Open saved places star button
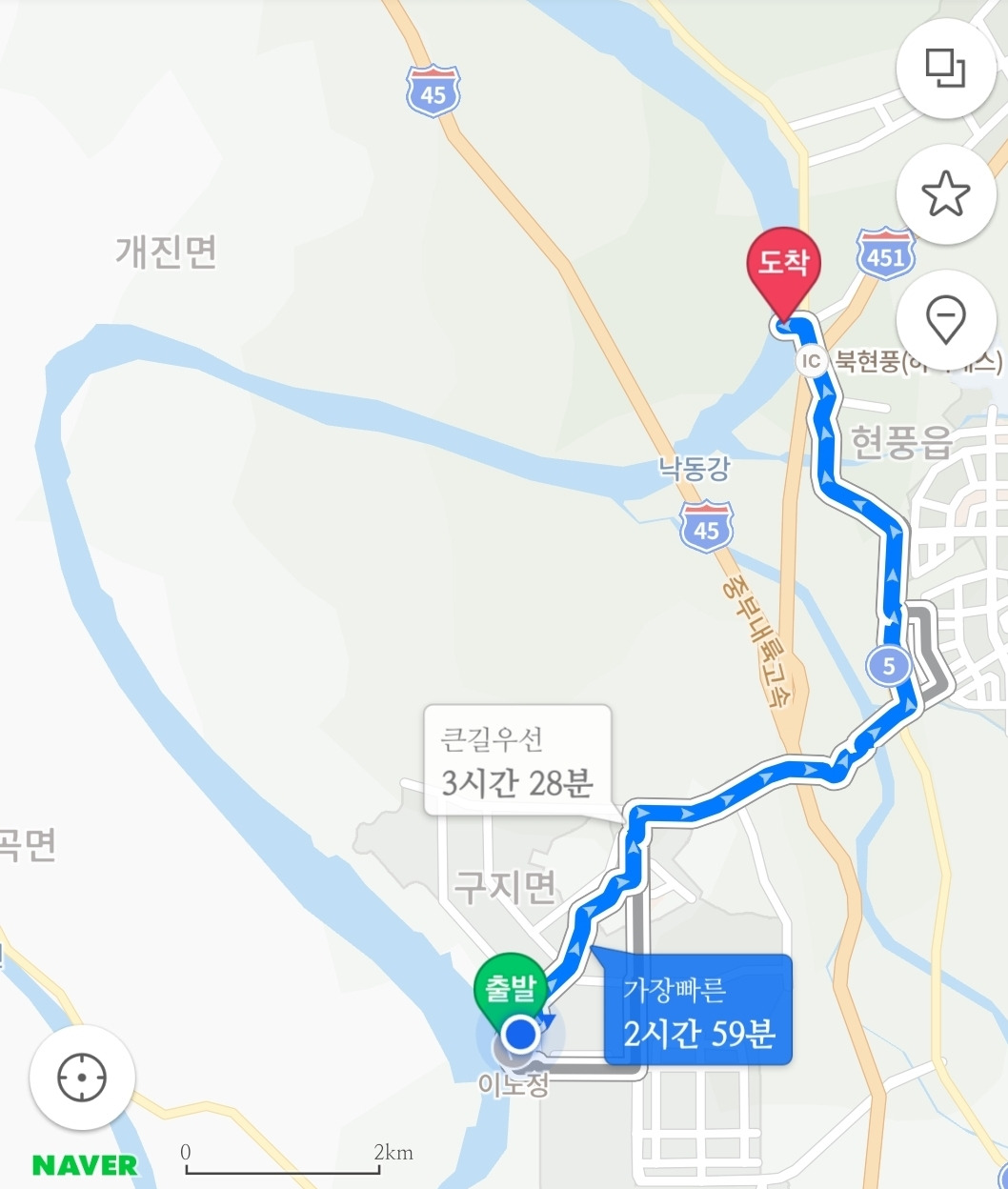Viewport: 1008px width, 1189px height. tap(945, 194)
